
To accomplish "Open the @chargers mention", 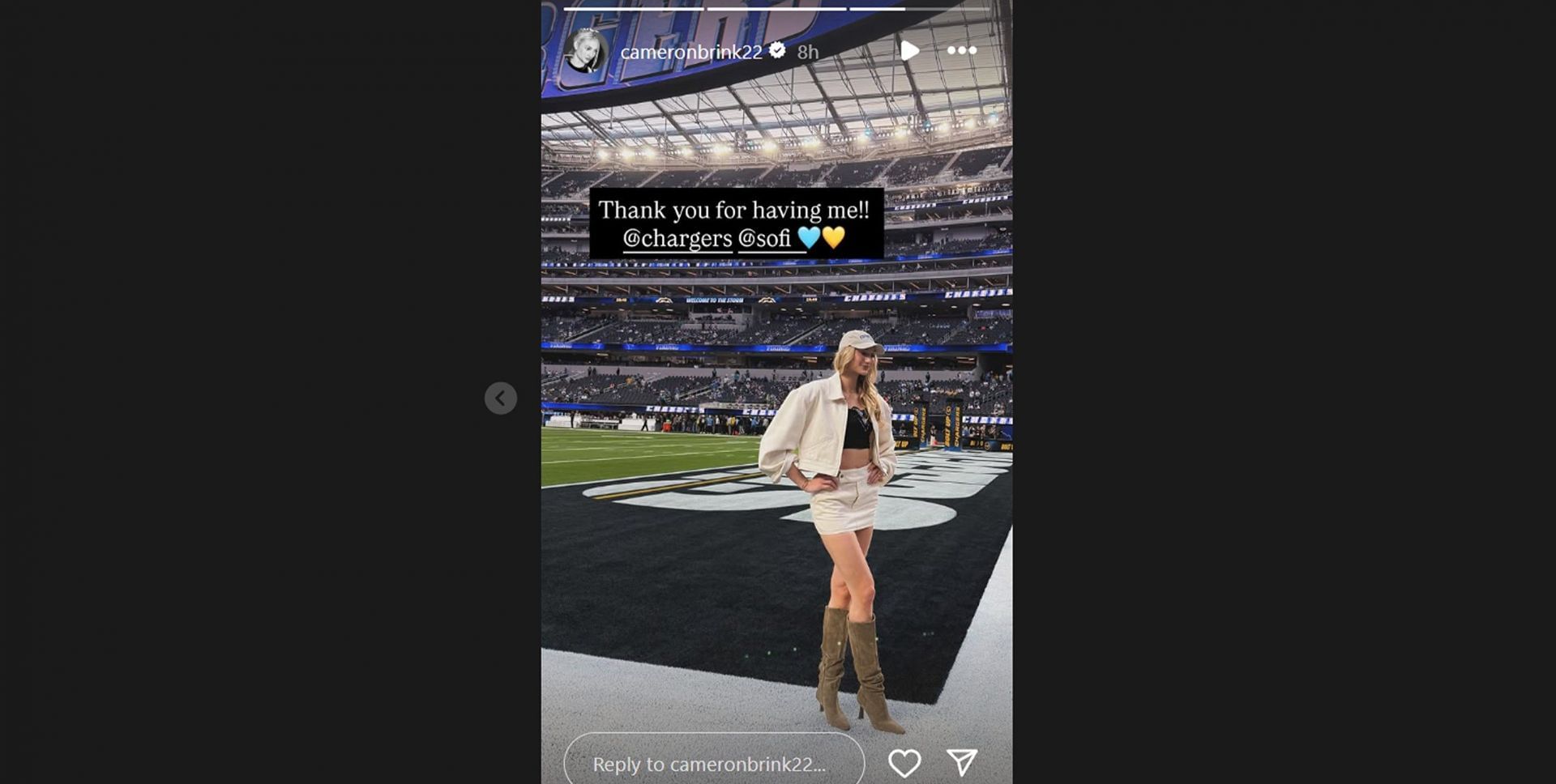I will (678, 239).
